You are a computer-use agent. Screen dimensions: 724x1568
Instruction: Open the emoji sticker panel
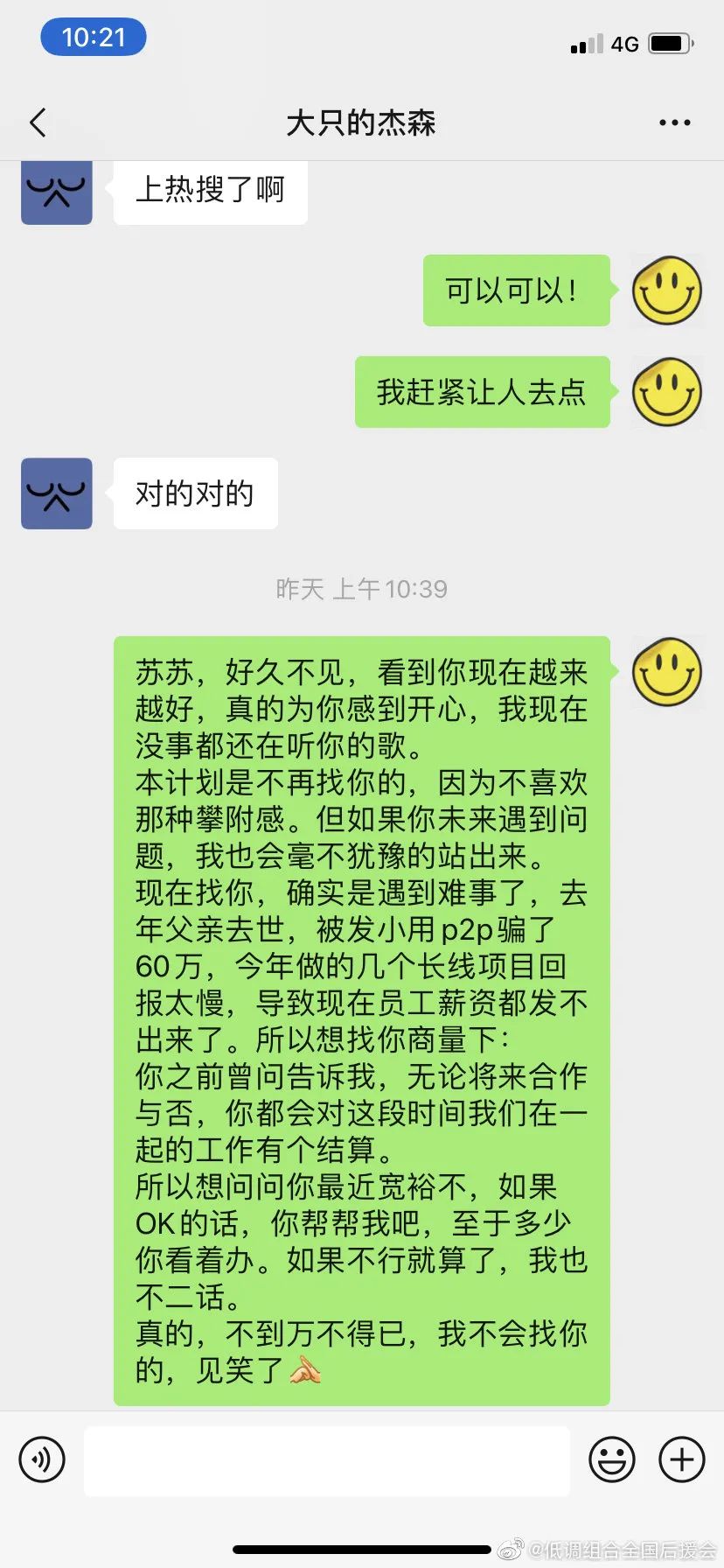coord(611,1459)
